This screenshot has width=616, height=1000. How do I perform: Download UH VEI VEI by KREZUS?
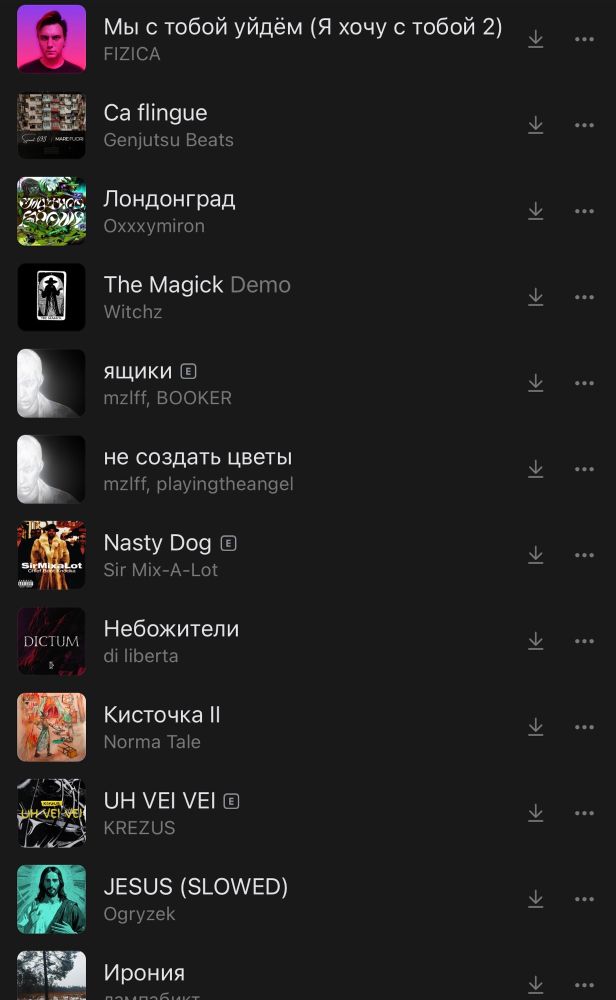pos(536,813)
